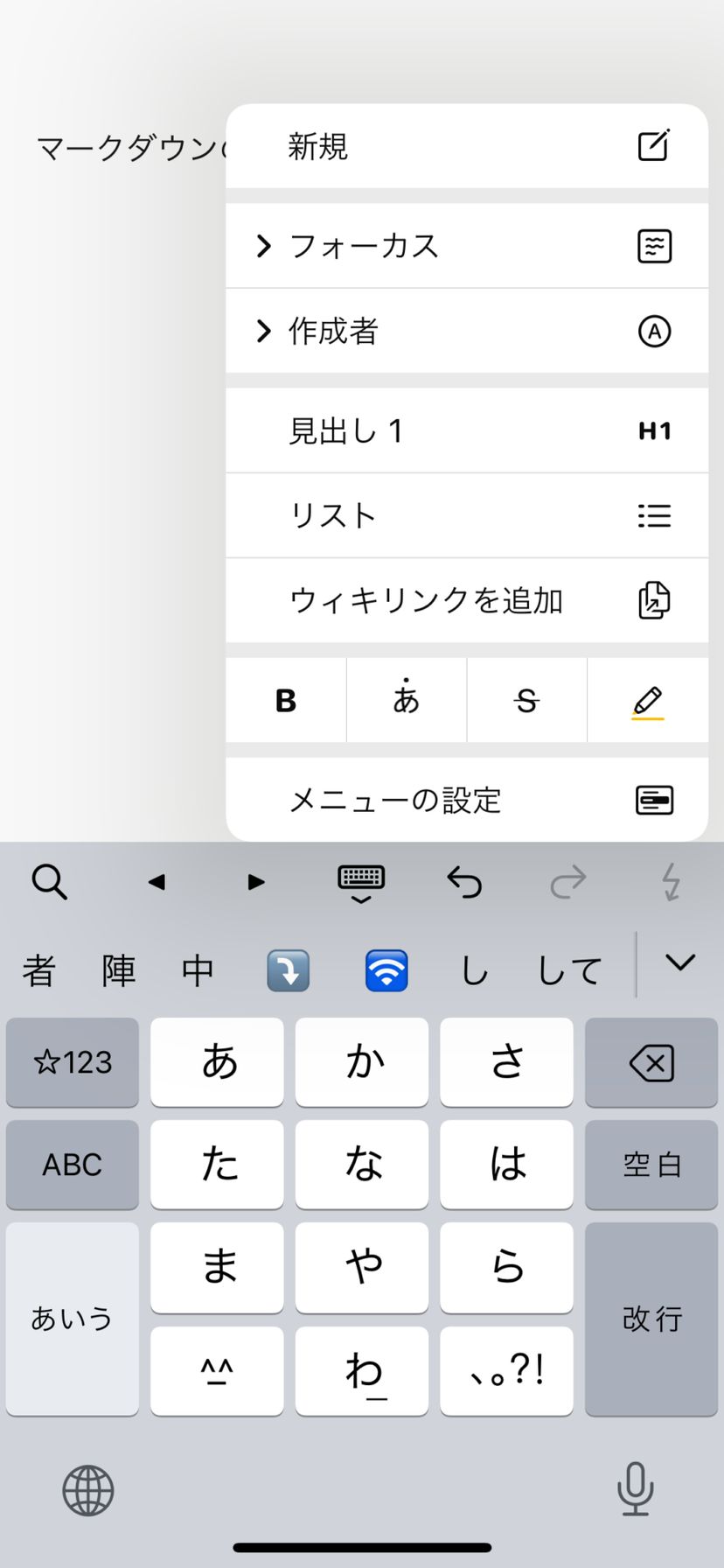724x1568 pixels.
Task: Switch keyboard language with the globe key
Action: [x=88, y=1490]
